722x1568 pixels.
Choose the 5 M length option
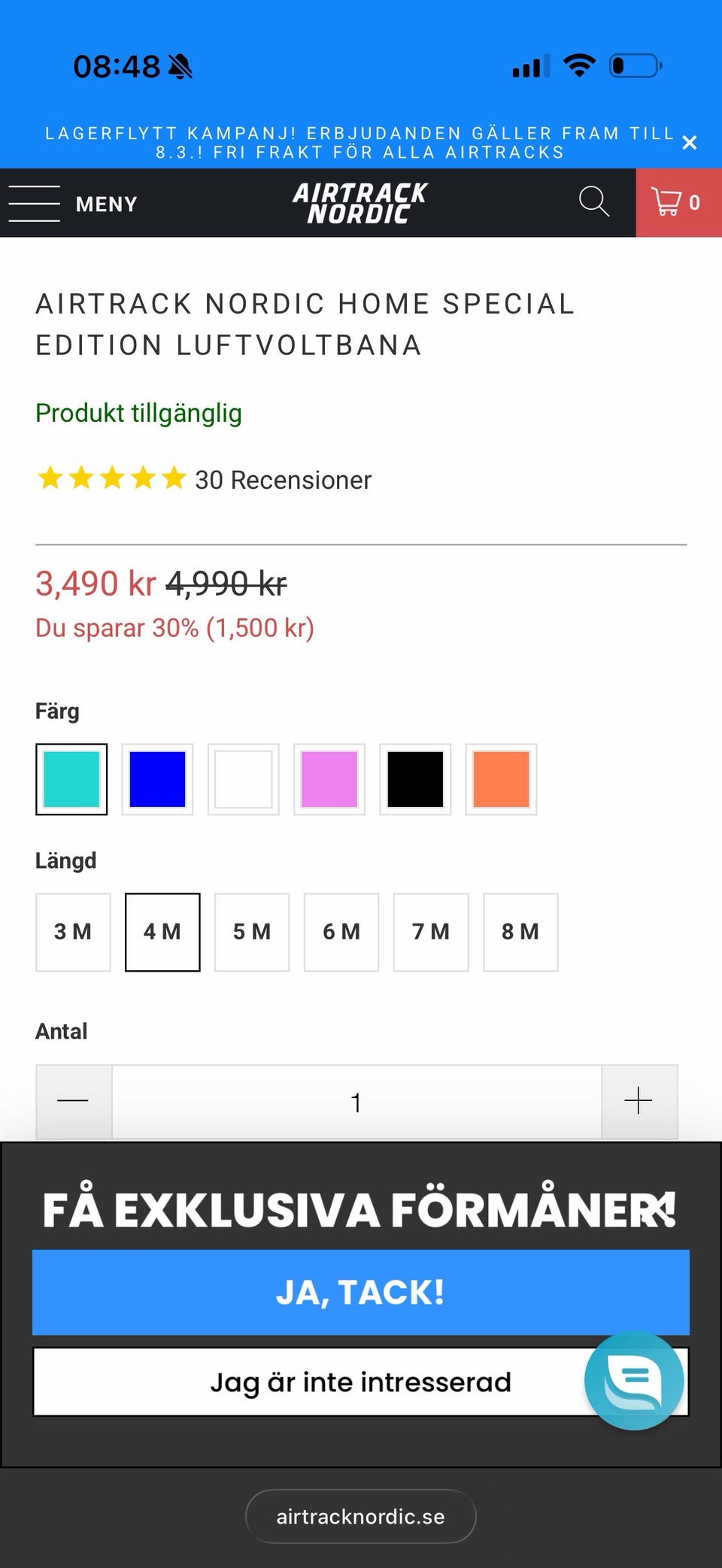coord(252,932)
